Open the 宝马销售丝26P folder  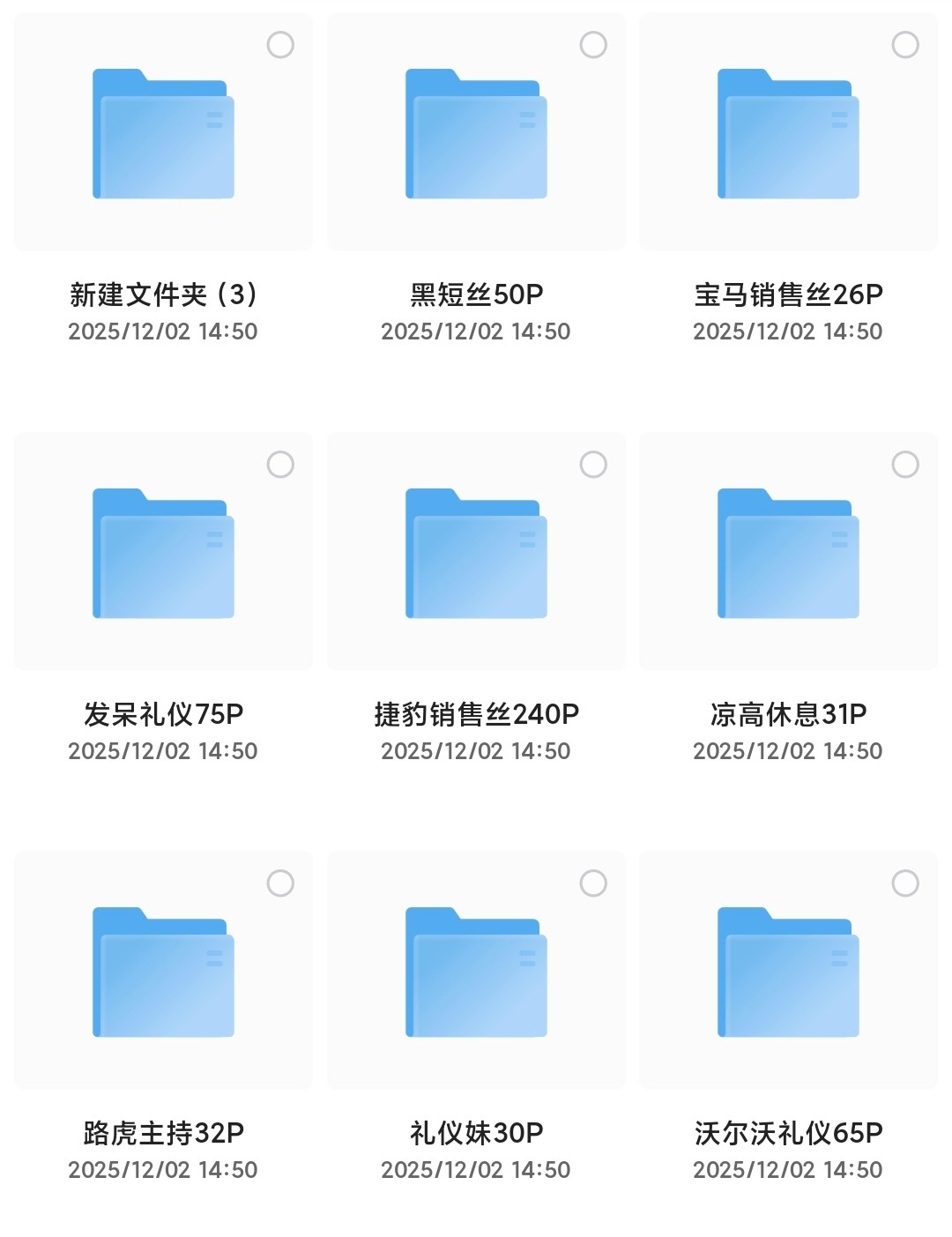788,134
